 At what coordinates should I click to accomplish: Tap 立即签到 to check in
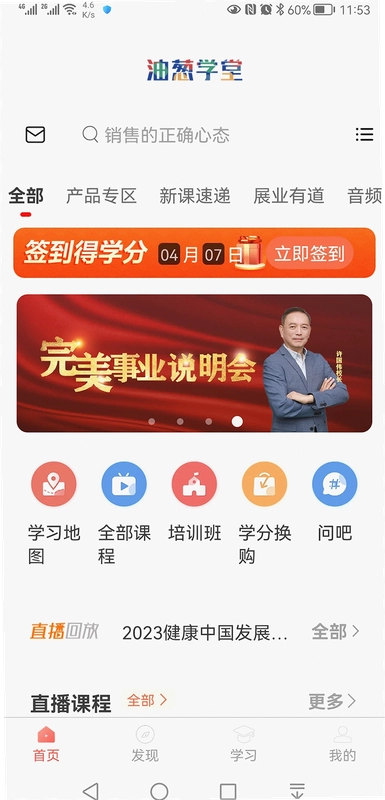pyautogui.click(x=310, y=254)
